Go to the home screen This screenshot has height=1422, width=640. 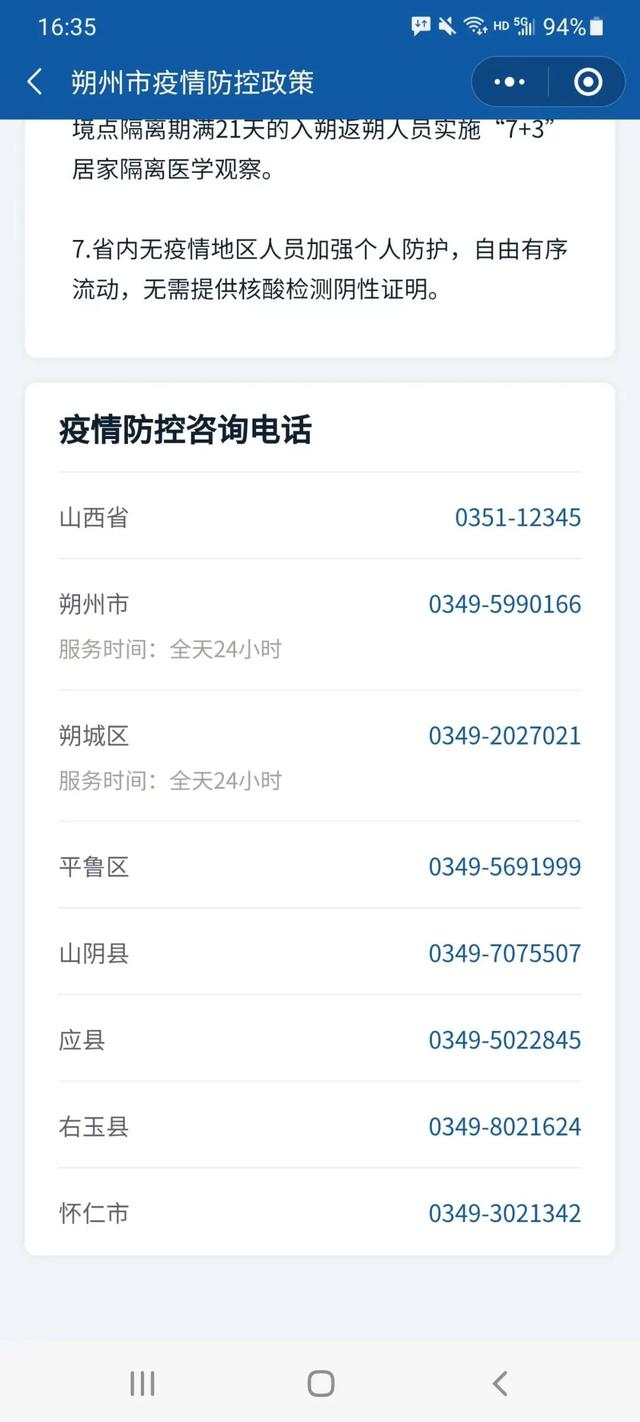tap(320, 1383)
